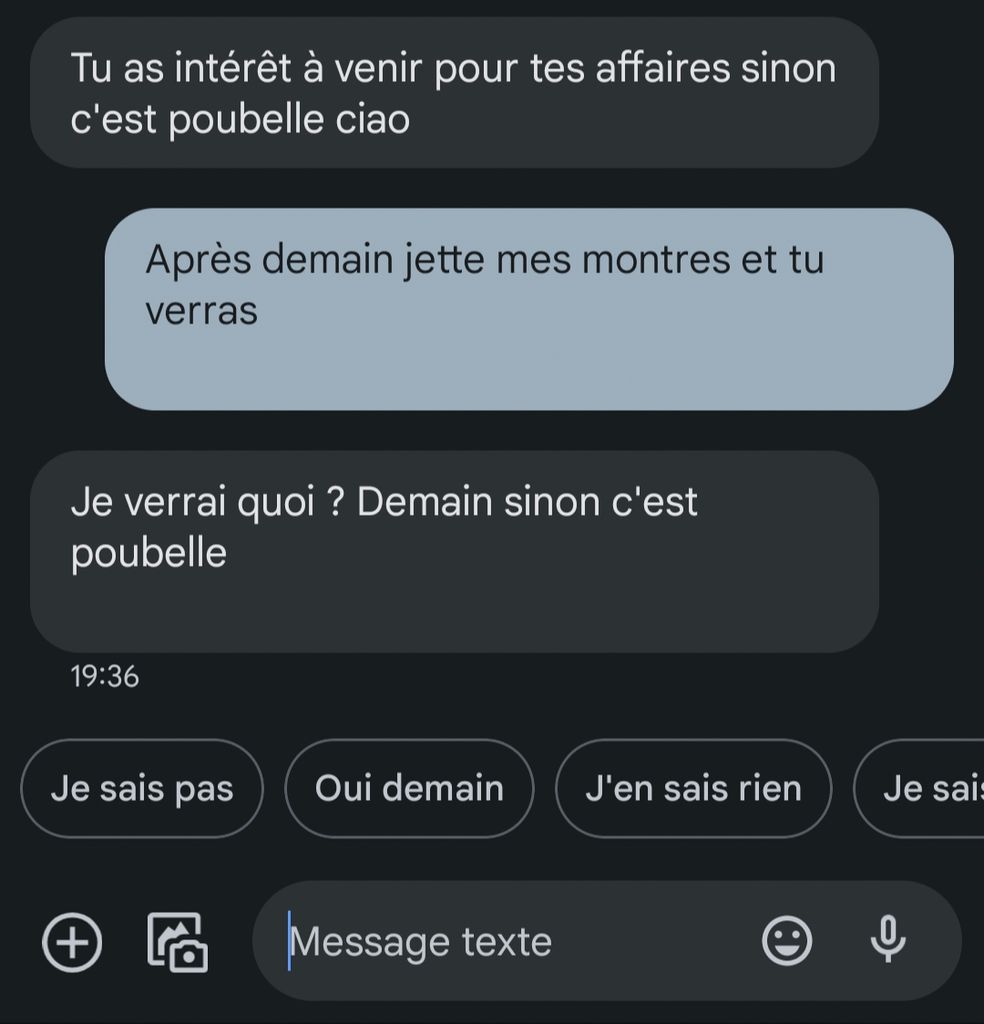This screenshot has height=1024, width=984.
Task: Open the plus attachment menu
Action: [x=72, y=942]
